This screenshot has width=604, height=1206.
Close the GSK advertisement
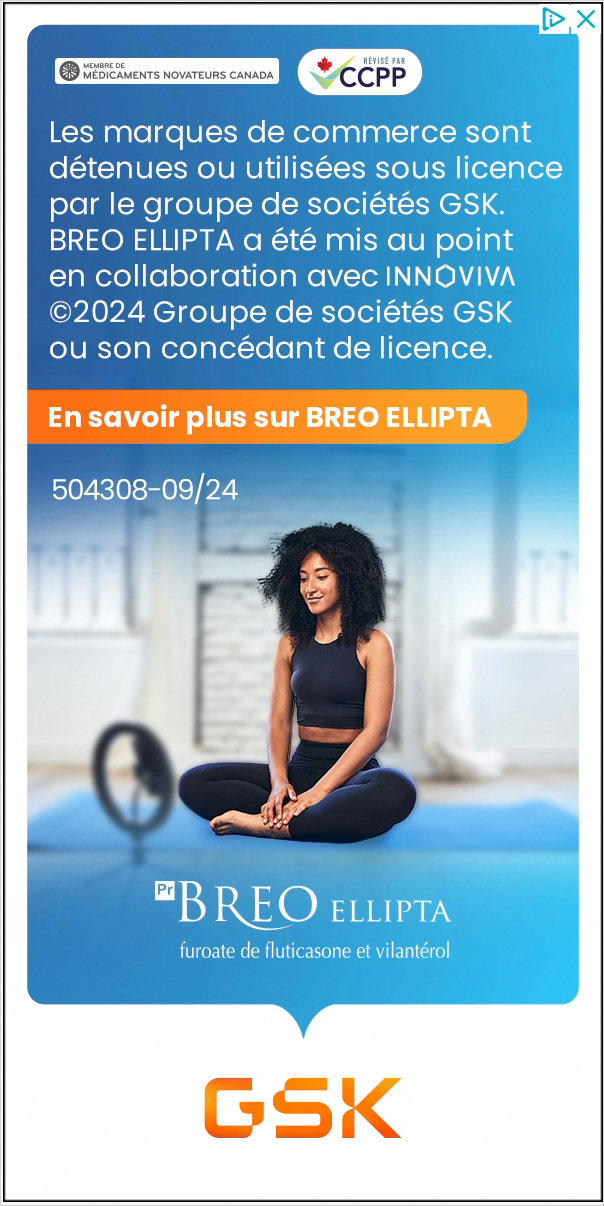[x=586, y=18]
